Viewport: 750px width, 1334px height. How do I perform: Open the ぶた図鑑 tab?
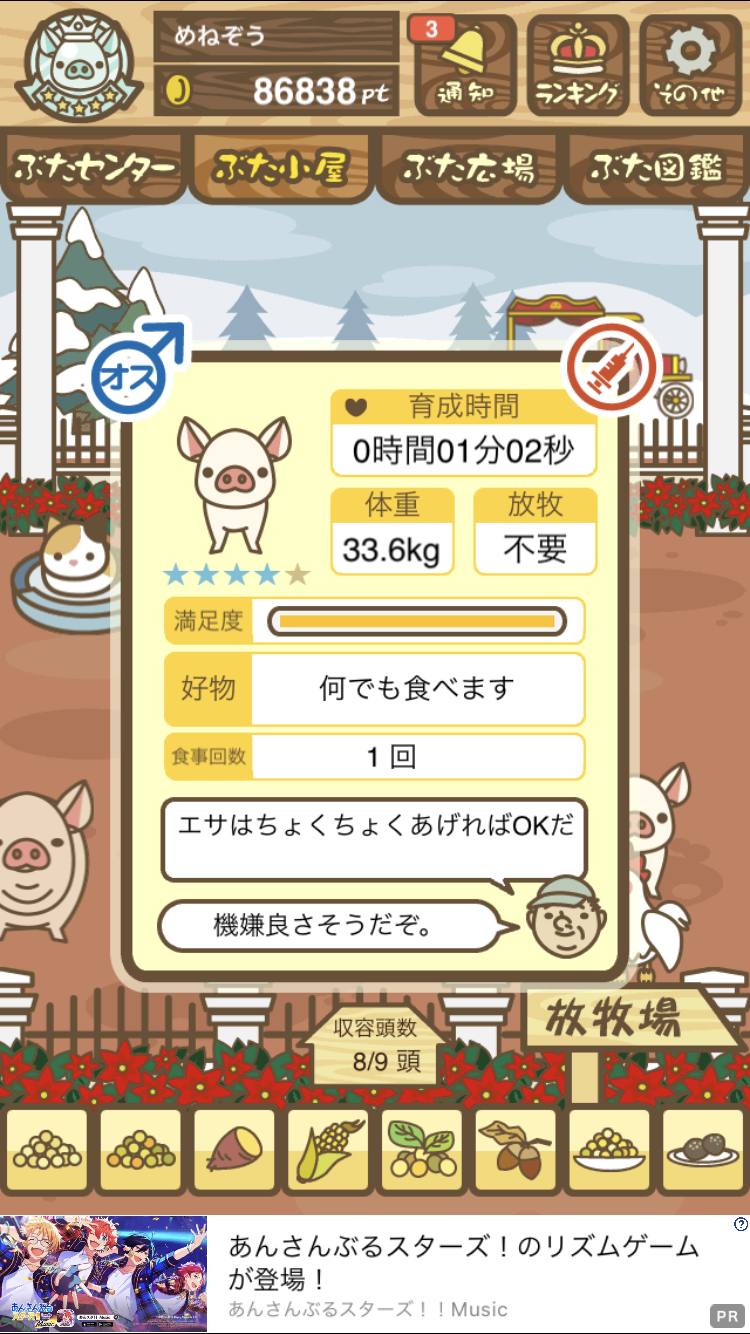coord(656,168)
